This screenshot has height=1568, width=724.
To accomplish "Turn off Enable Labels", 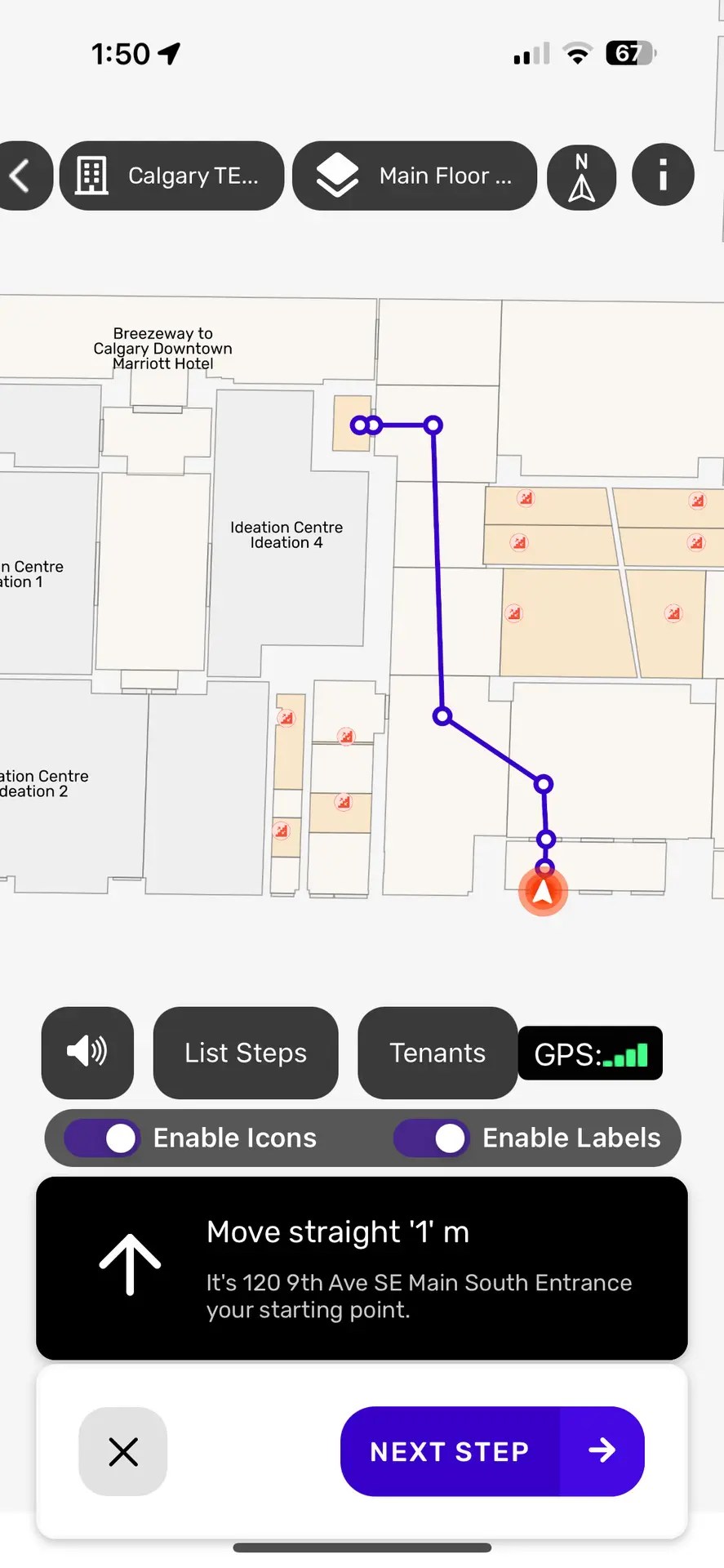I will click(432, 1138).
